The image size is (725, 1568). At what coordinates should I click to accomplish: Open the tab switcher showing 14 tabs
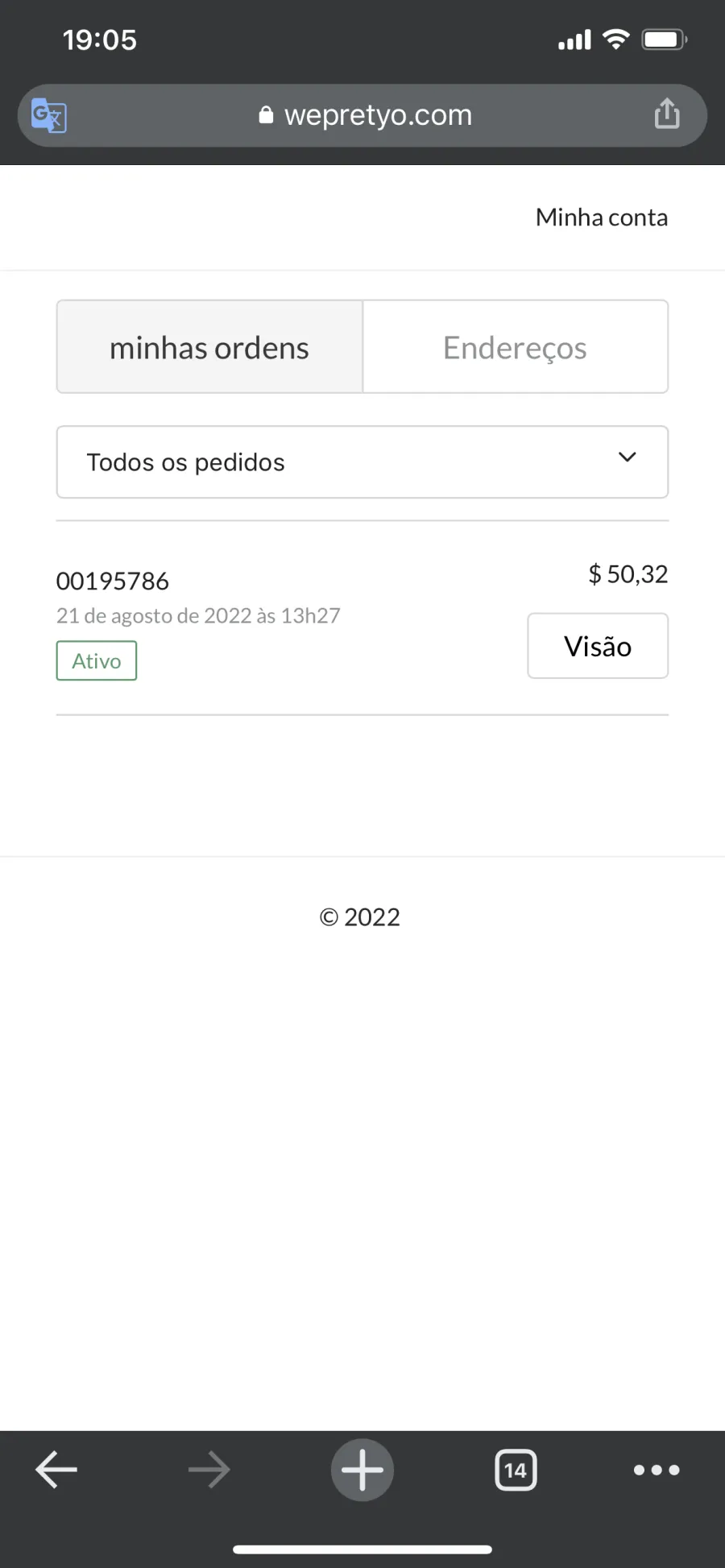[516, 1470]
